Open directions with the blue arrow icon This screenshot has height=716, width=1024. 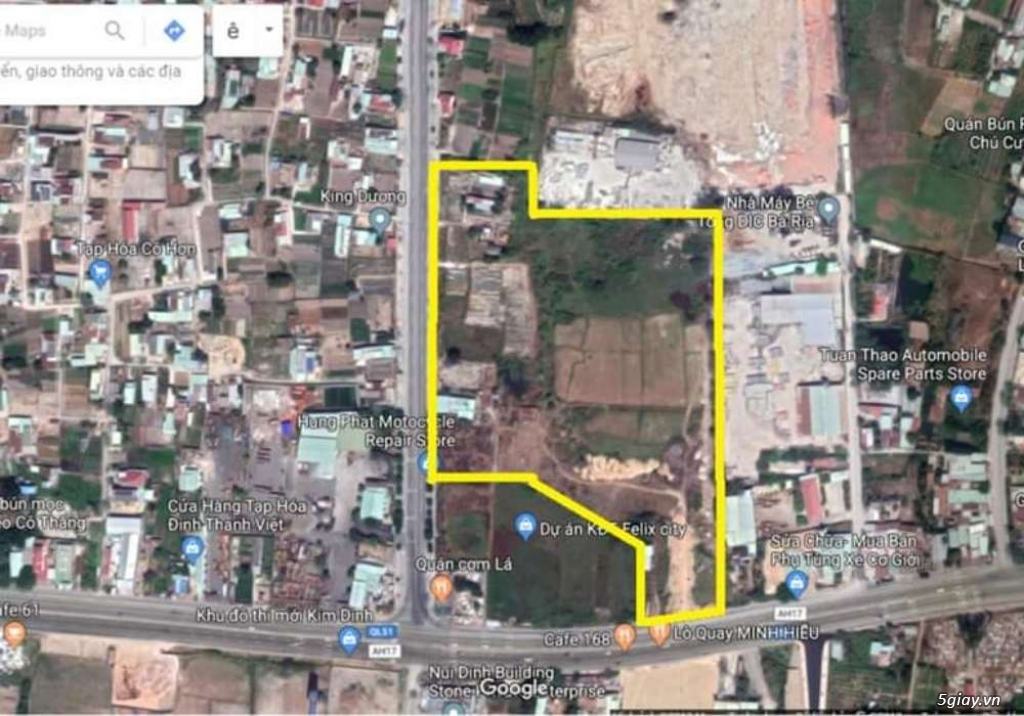[x=173, y=31]
